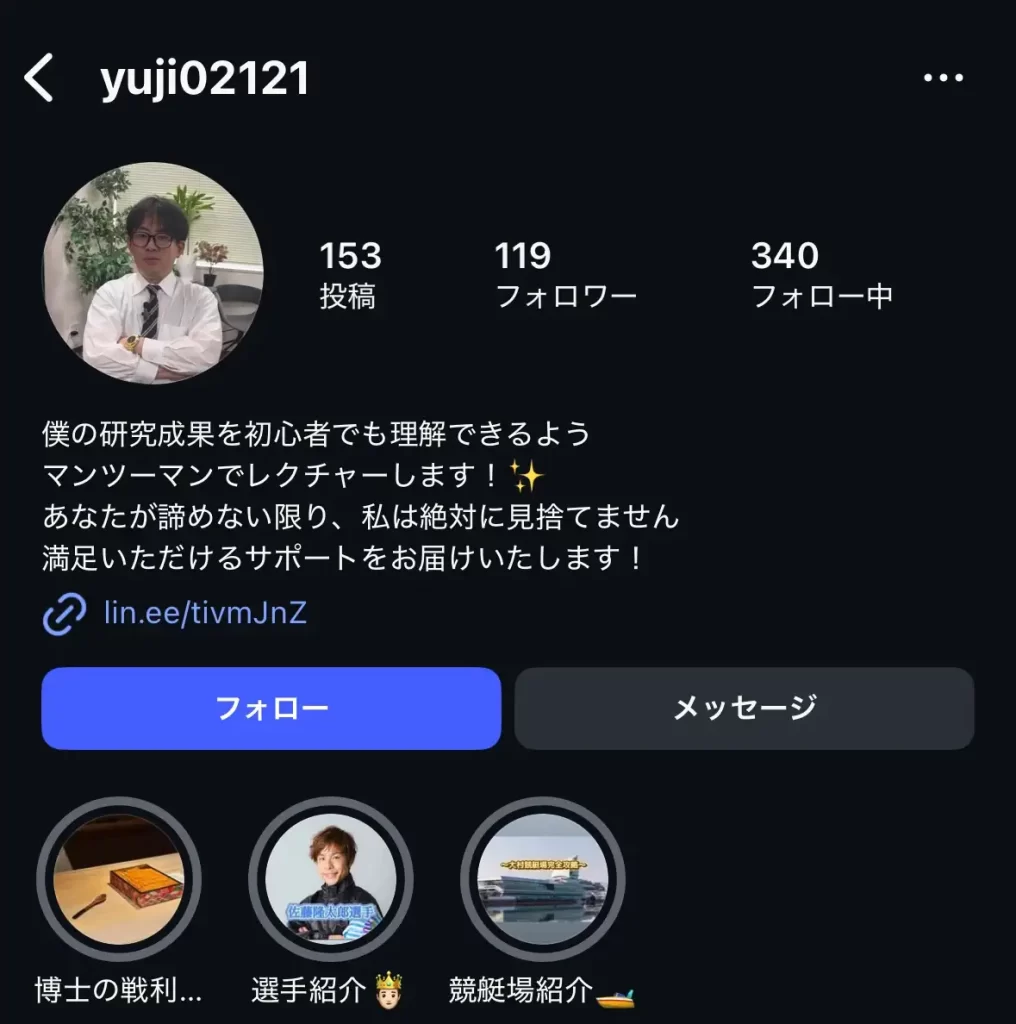View the 119 フォロワー list

pos(565,273)
